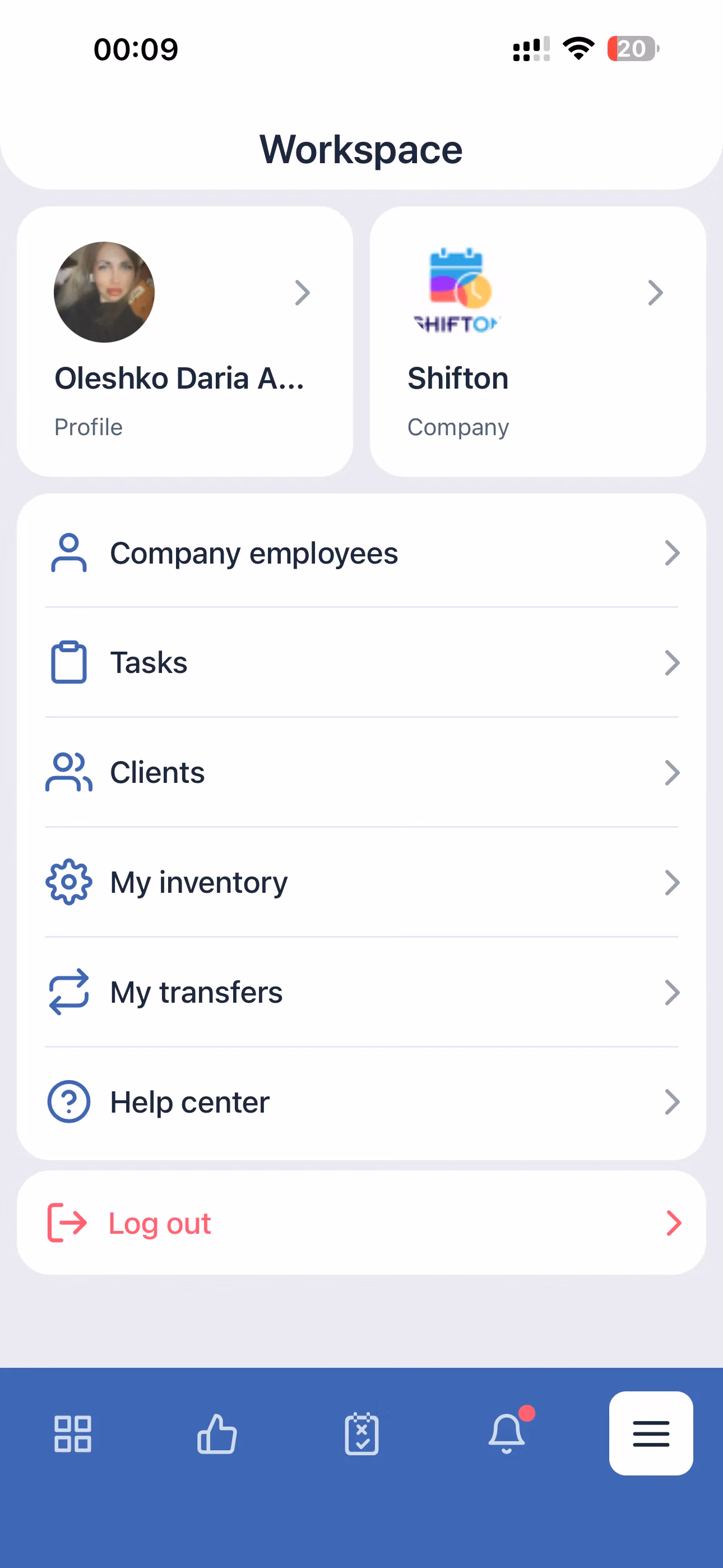Select the checklist icon in bottom navigation
This screenshot has width=723, height=1568.
point(361,1434)
